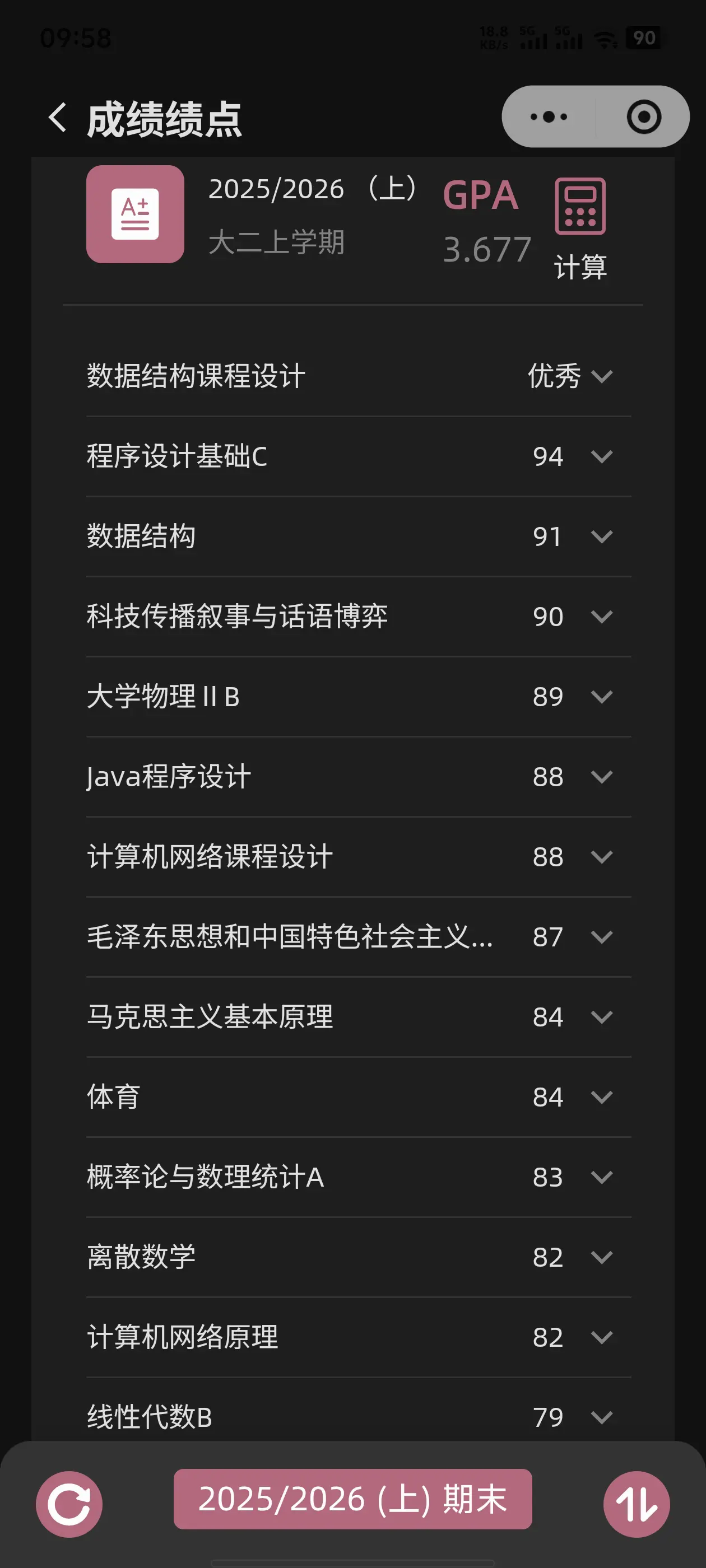The height and width of the screenshot is (1568, 706).
Task: Refresh grades with the reload button
Action: point(69,1504)
